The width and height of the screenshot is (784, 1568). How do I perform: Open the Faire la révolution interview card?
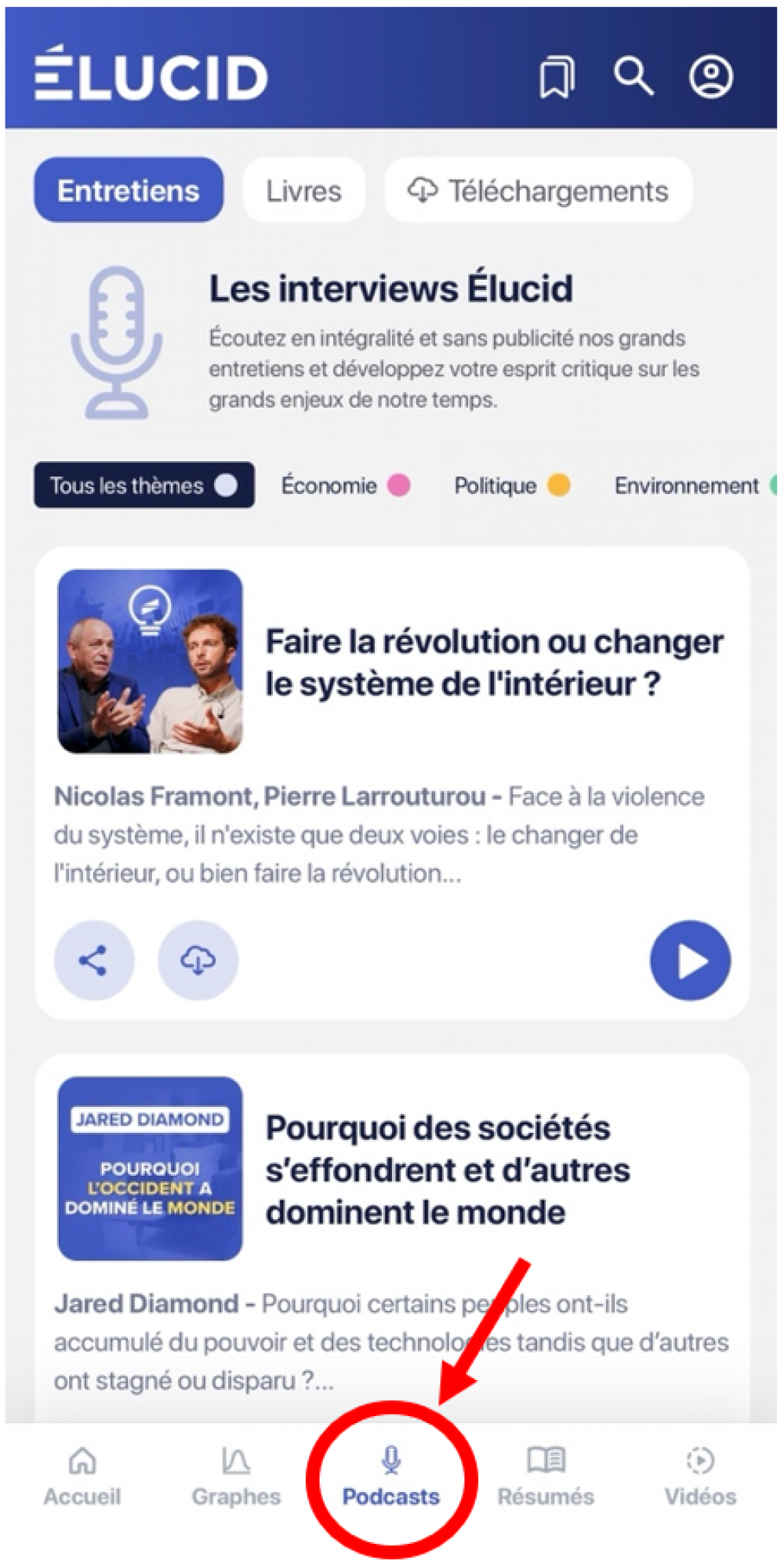click(x=494, y=662)
